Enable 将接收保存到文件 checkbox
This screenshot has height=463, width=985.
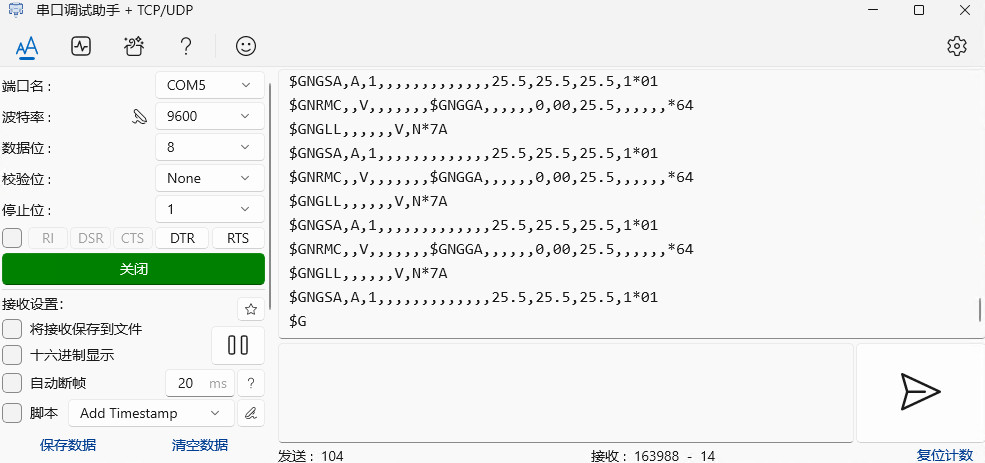12,329
